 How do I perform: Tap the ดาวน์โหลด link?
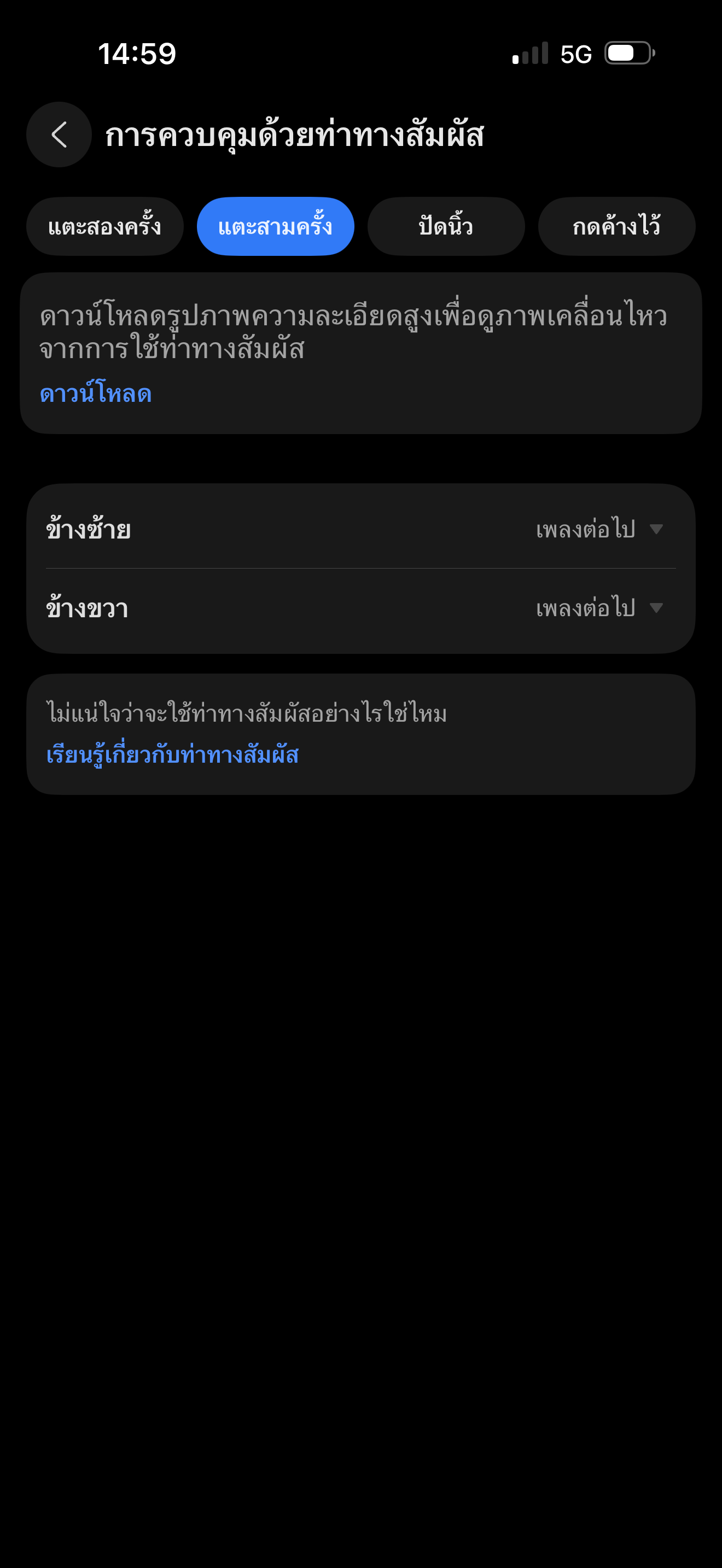click(96, 394)
